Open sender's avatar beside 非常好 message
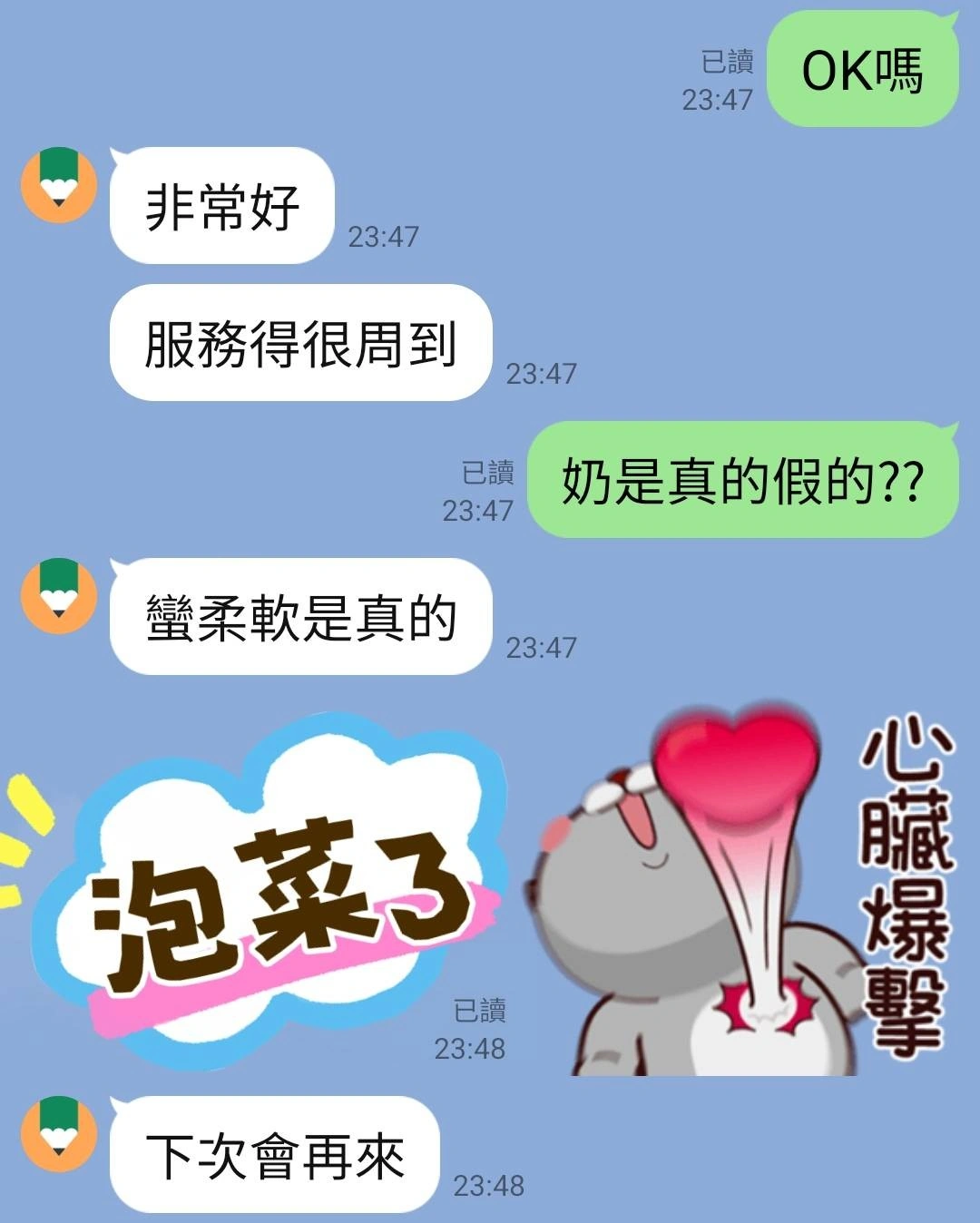This screenshot has width=980, height=1223. [x=59, y=185]
